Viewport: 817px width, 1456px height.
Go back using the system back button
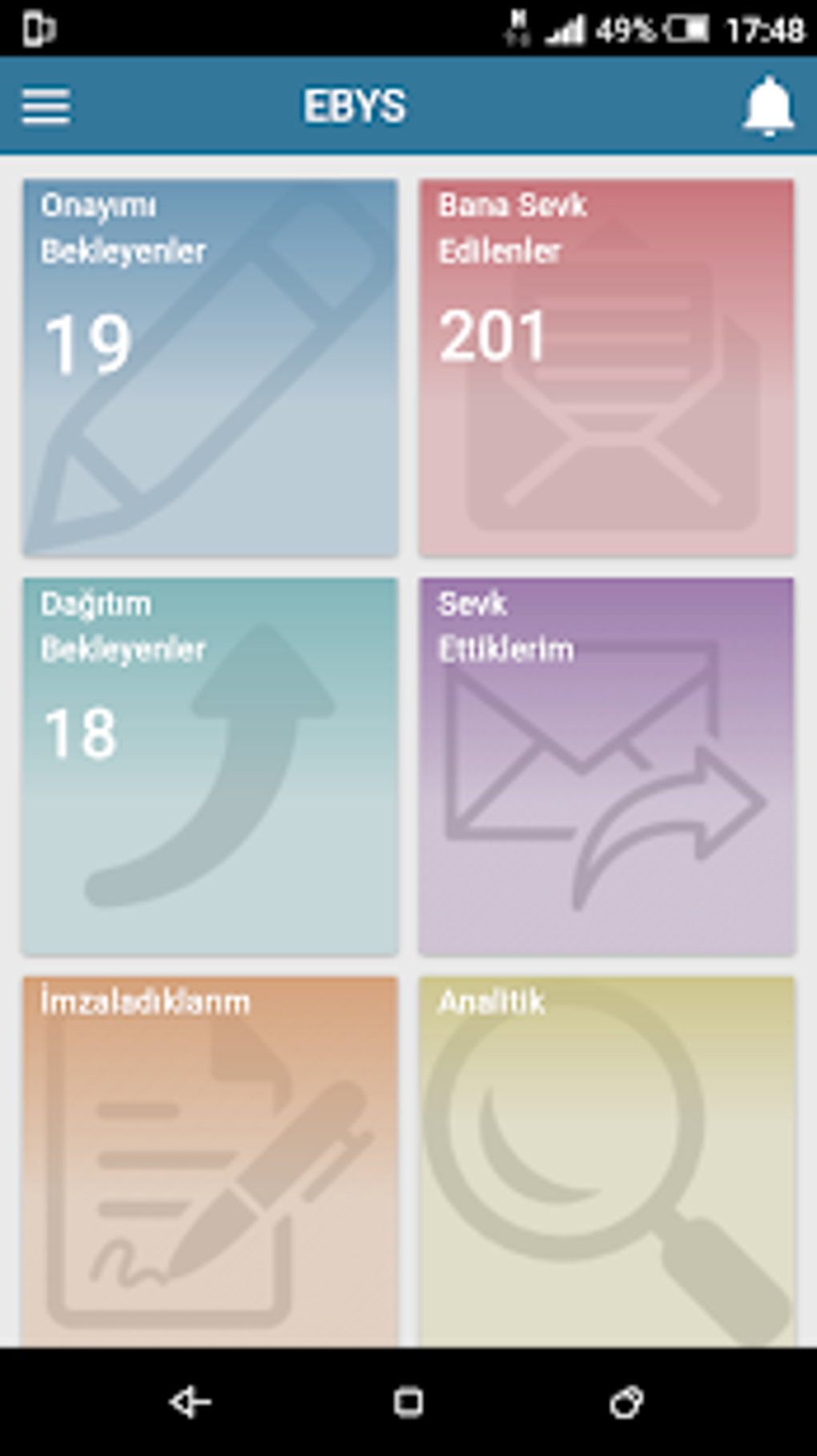coord(190,1402)
